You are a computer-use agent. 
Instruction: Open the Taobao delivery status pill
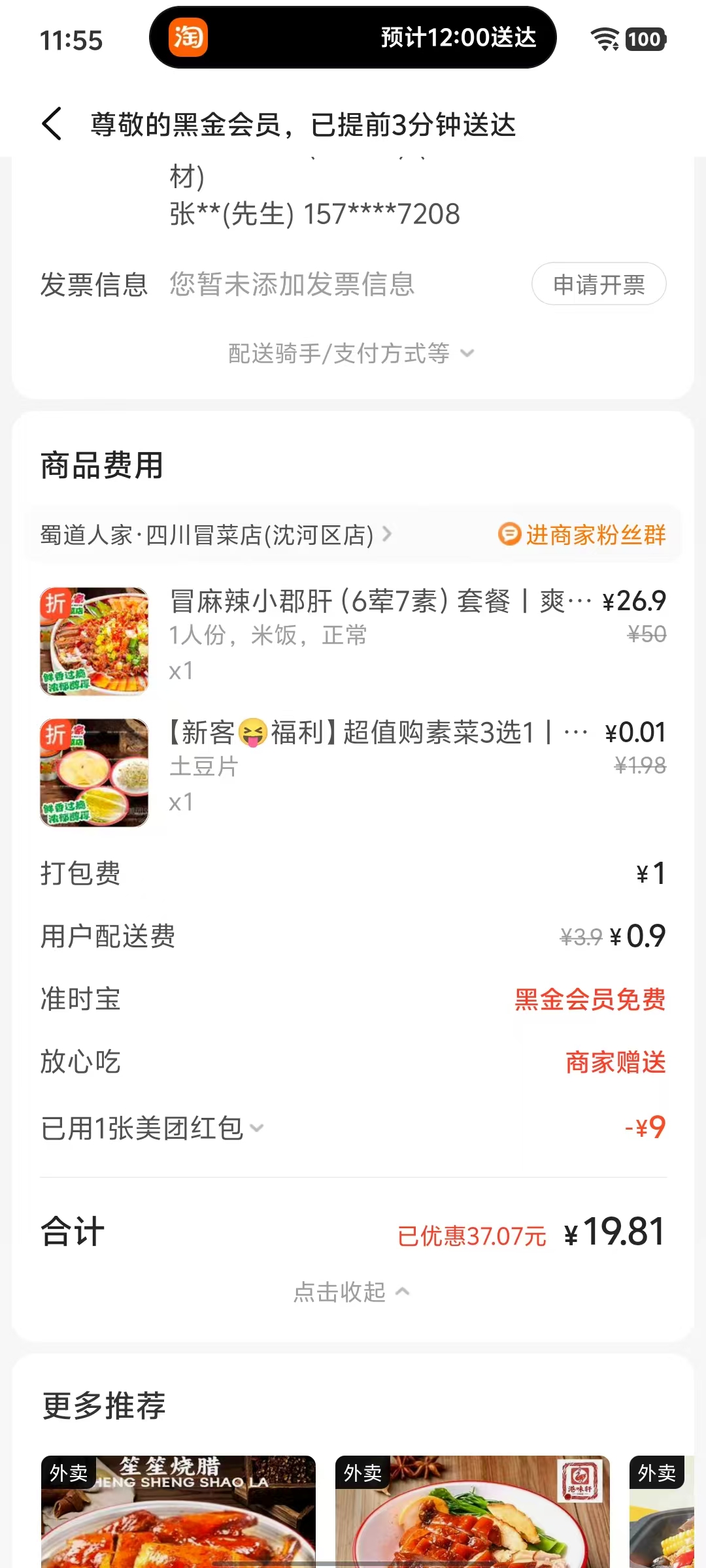pos(352,37)
